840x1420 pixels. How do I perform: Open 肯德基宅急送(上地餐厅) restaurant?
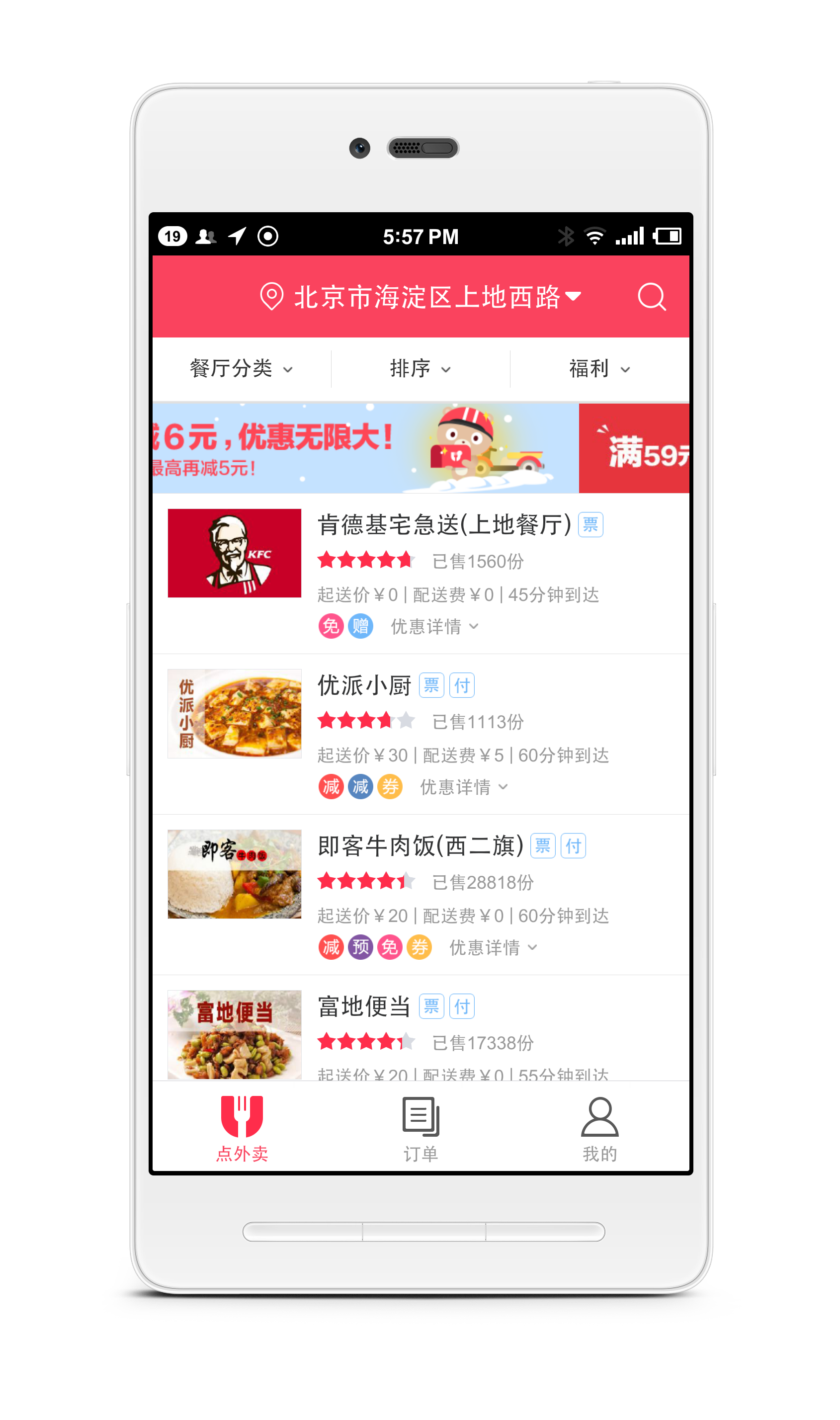click(420, 574)
